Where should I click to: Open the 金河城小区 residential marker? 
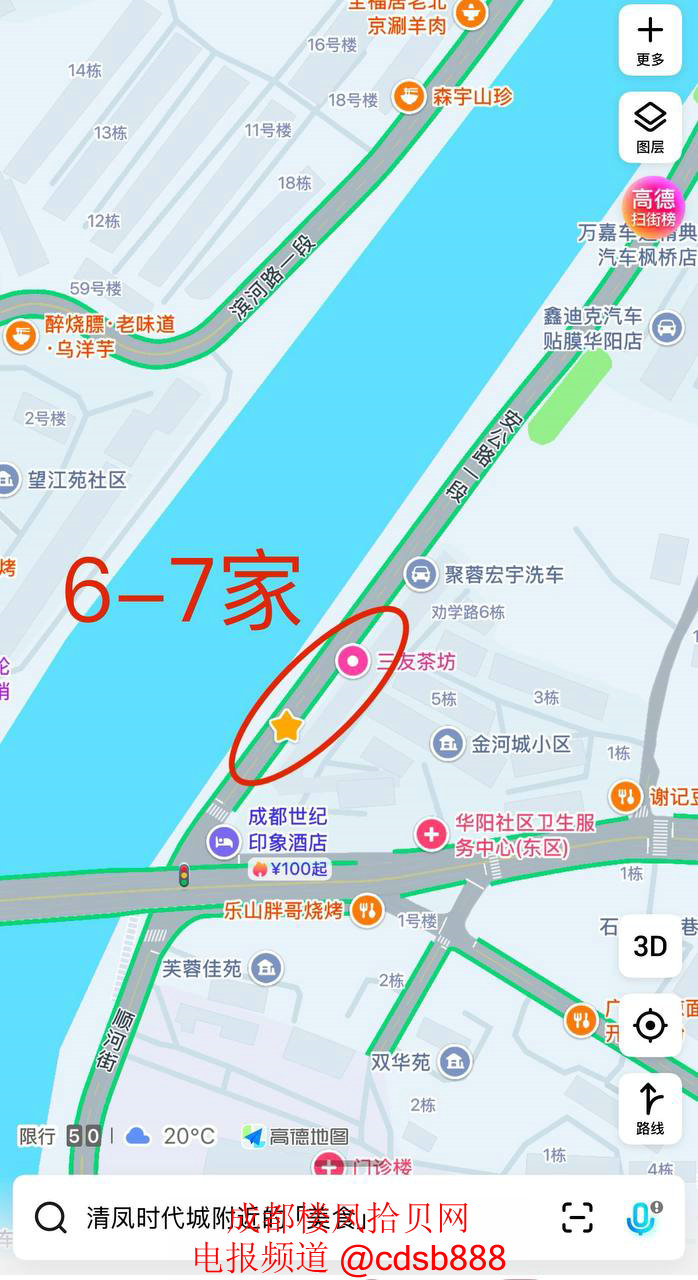click(447, 743)
